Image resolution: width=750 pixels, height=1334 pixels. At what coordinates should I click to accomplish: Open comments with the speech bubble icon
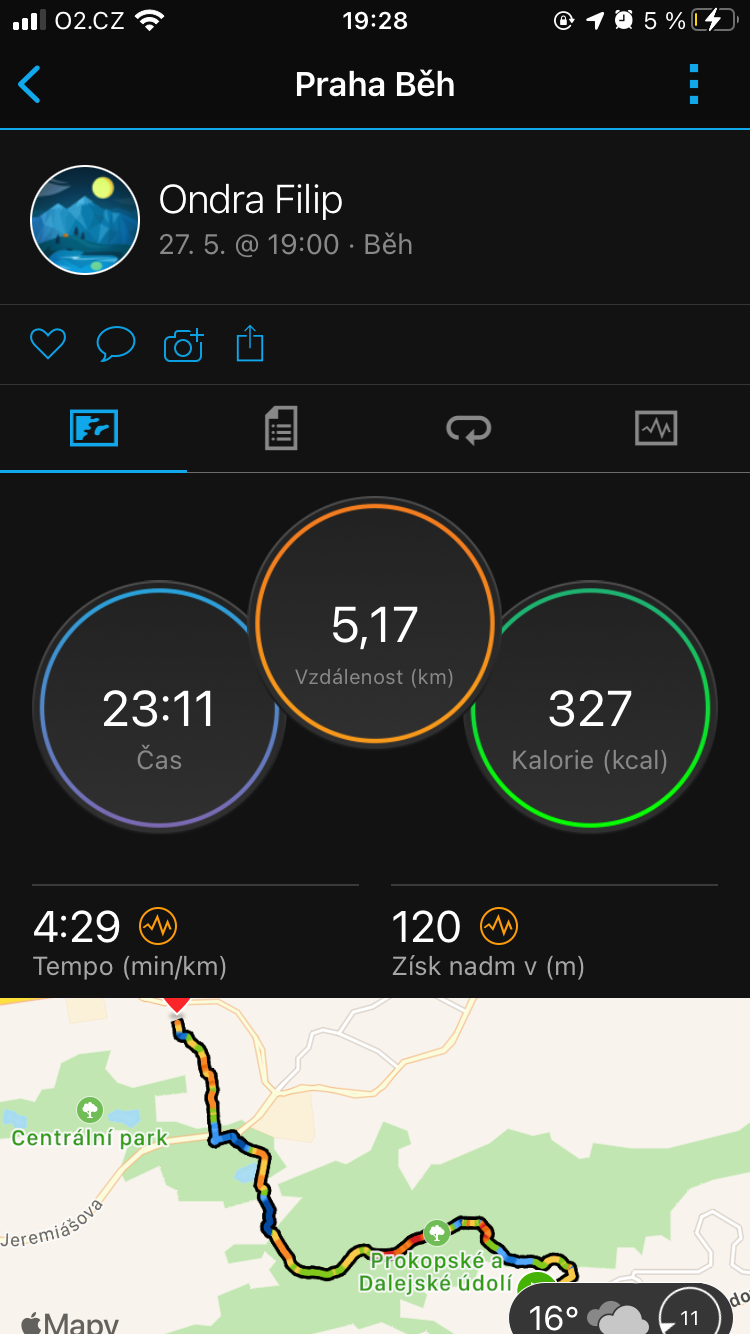(x=116, y=345)
